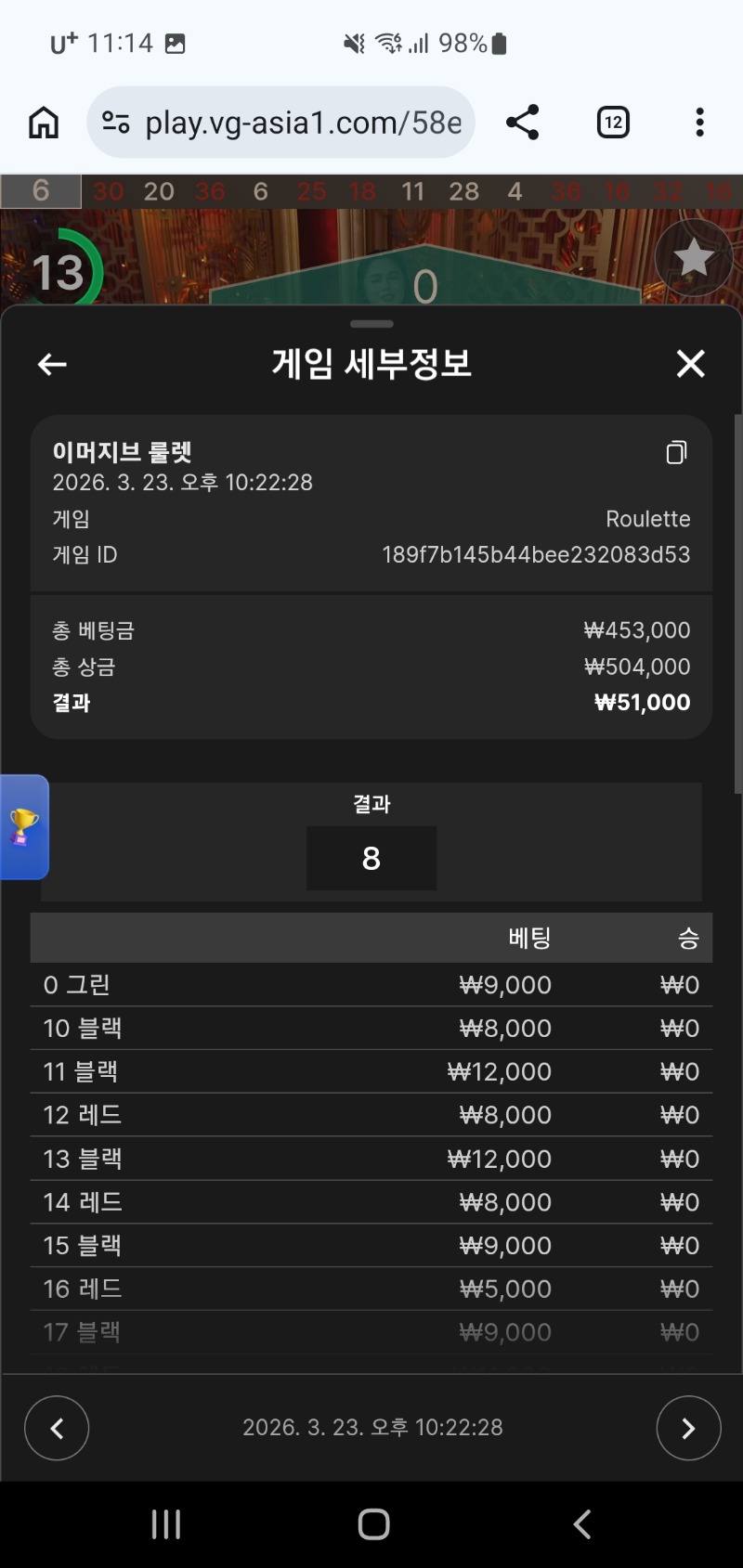Tap the address bar URL
This screenshot has height=1568, width=743.
302,123
